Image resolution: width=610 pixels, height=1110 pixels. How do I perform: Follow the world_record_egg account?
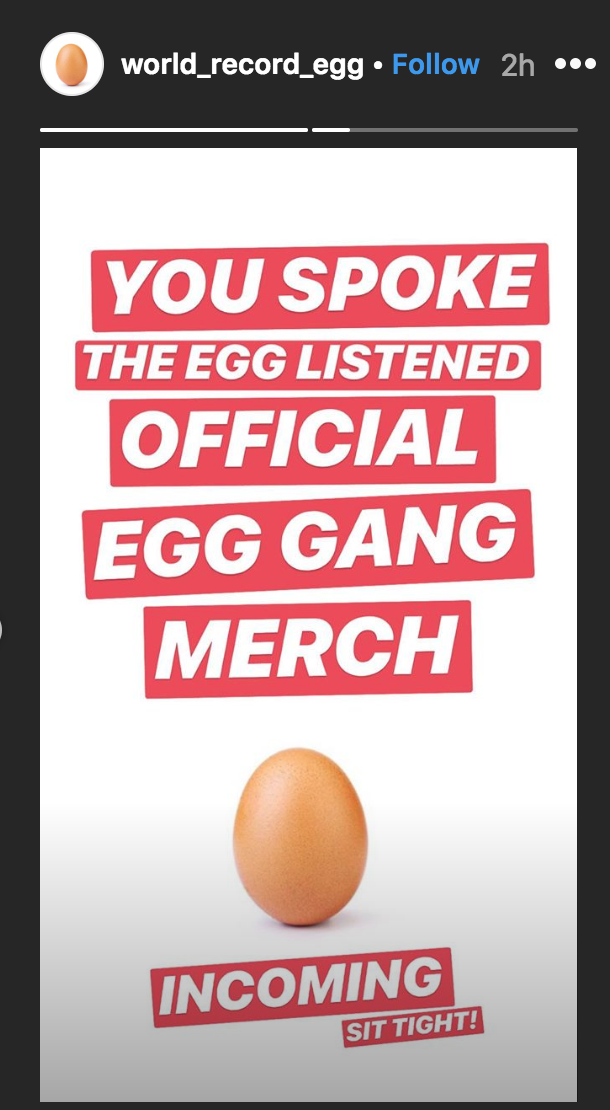pos(435,65)
